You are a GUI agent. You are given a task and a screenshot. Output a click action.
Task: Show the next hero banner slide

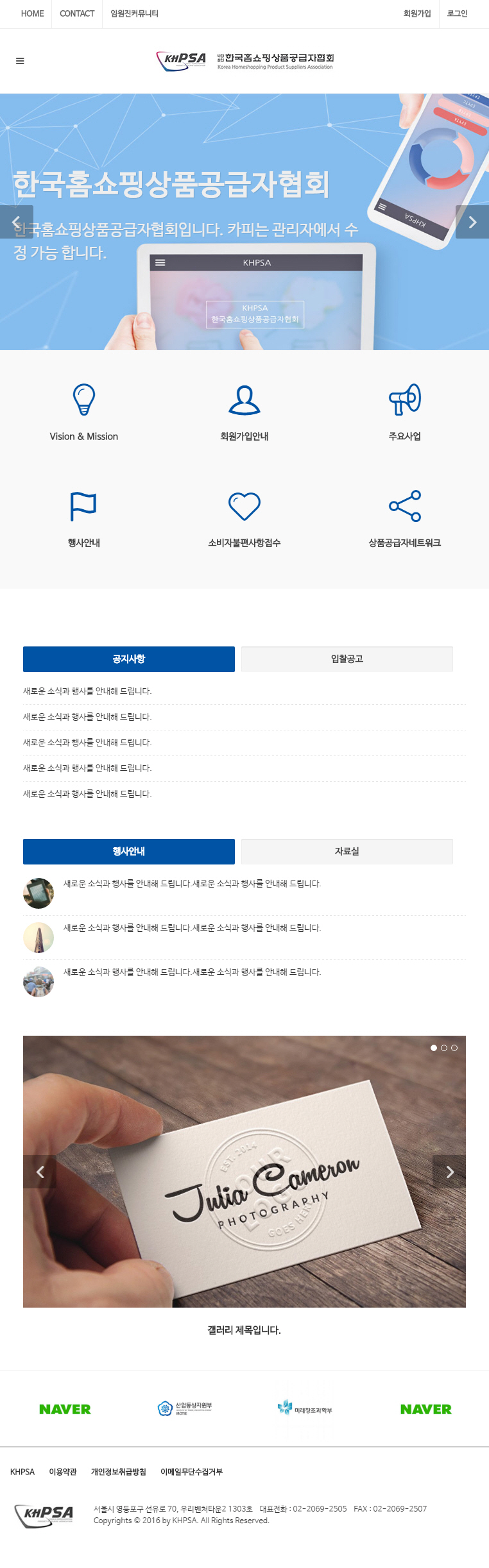click(472, 222)
